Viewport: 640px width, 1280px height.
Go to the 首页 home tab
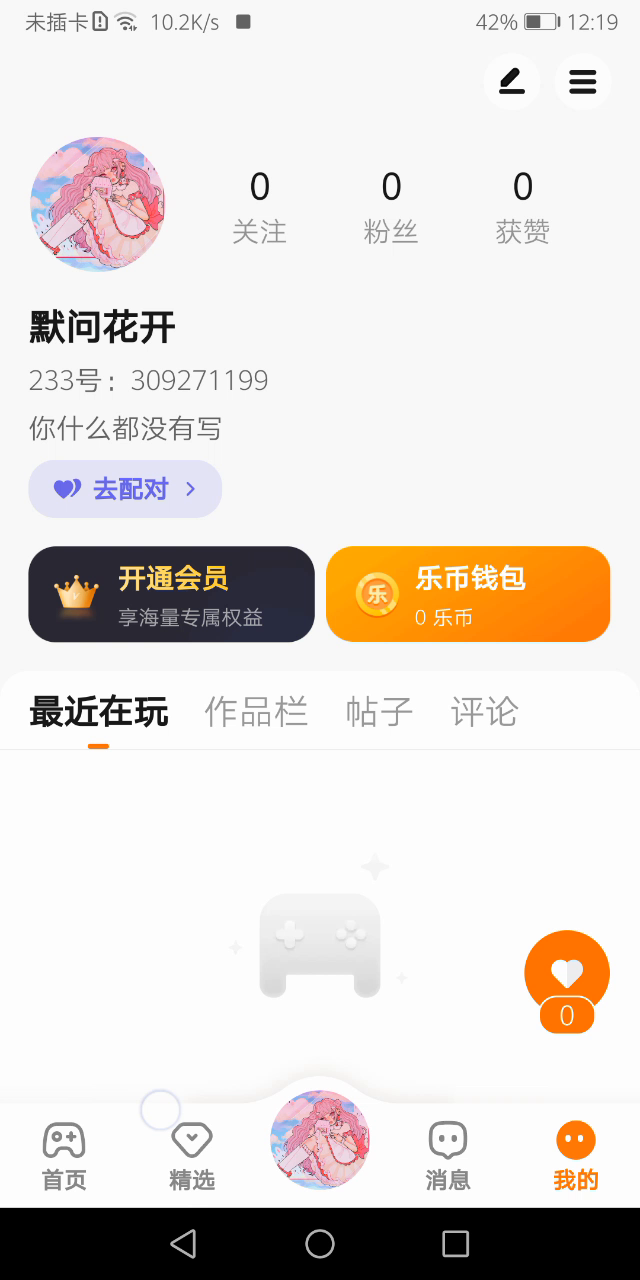[64, 1156]
